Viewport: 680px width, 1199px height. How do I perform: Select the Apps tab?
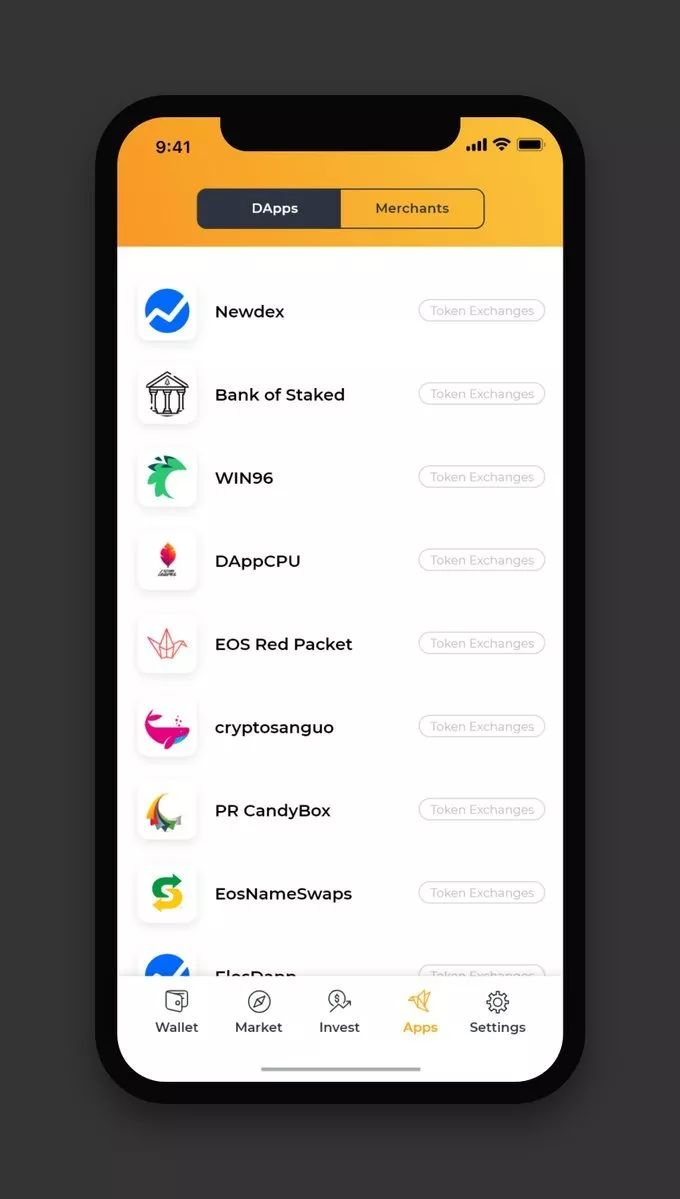click(x=420, y=1012)
